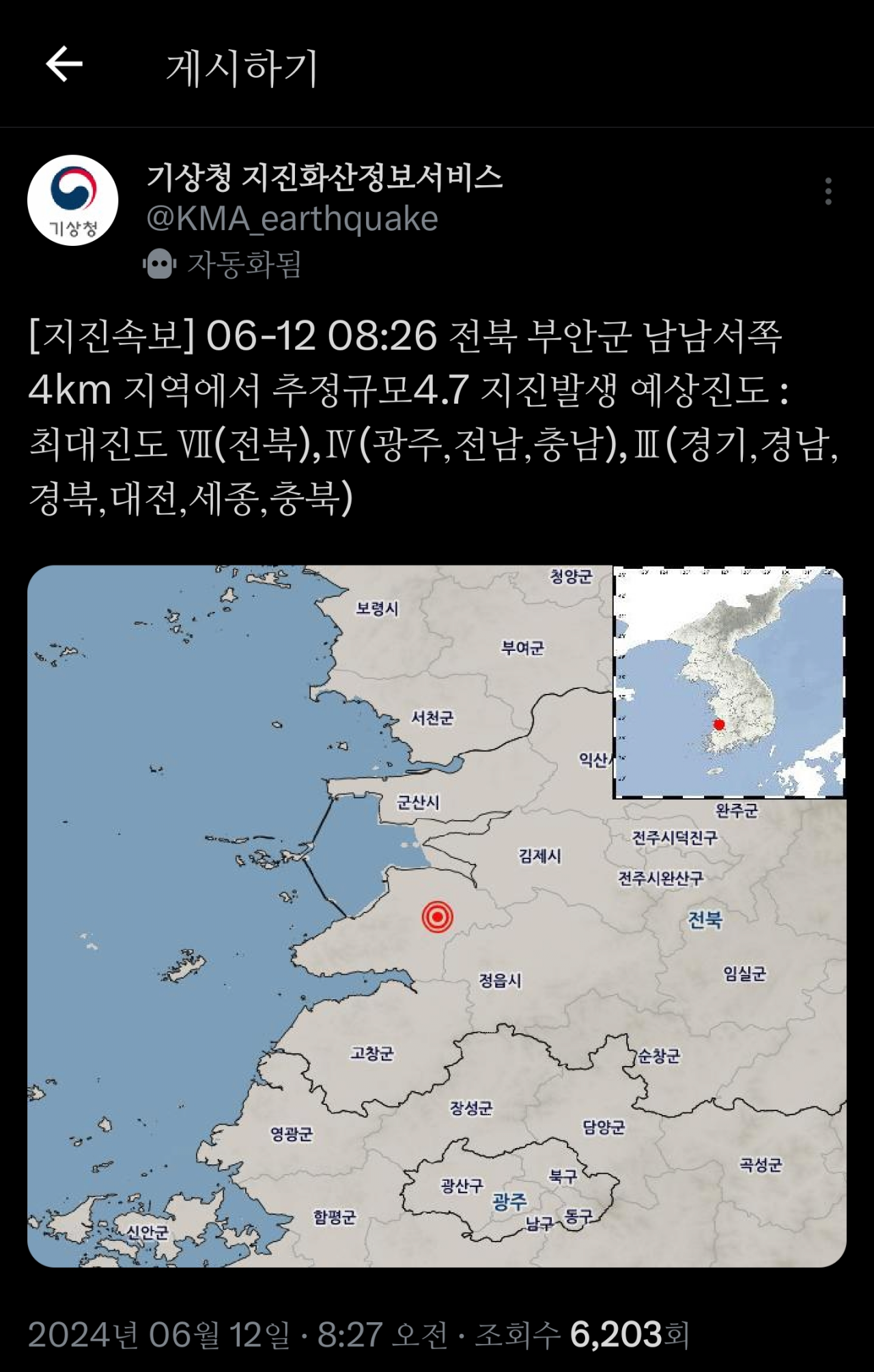Open the @KMA_earthquake account profile
874x1372 pixels.
292,219
